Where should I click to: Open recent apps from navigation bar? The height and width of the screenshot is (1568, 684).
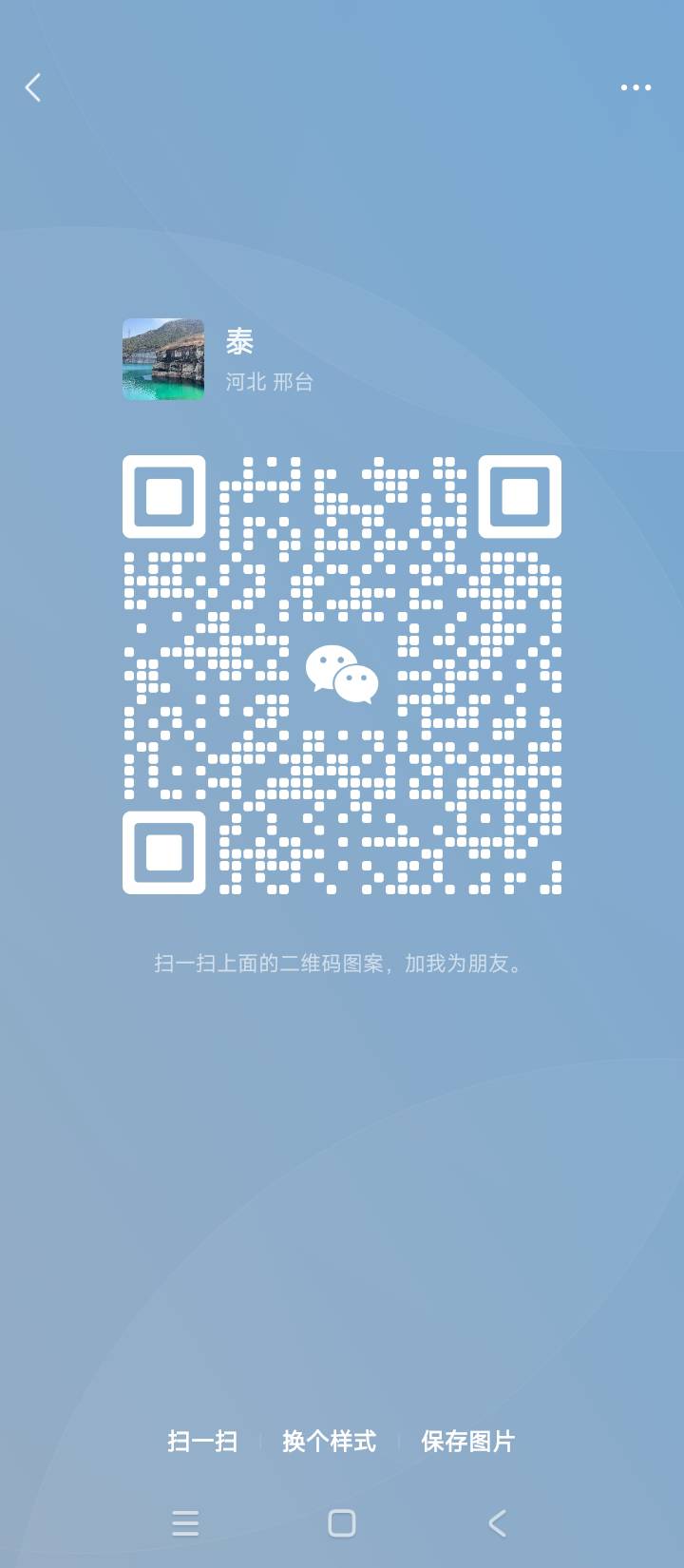[185, 1523]
